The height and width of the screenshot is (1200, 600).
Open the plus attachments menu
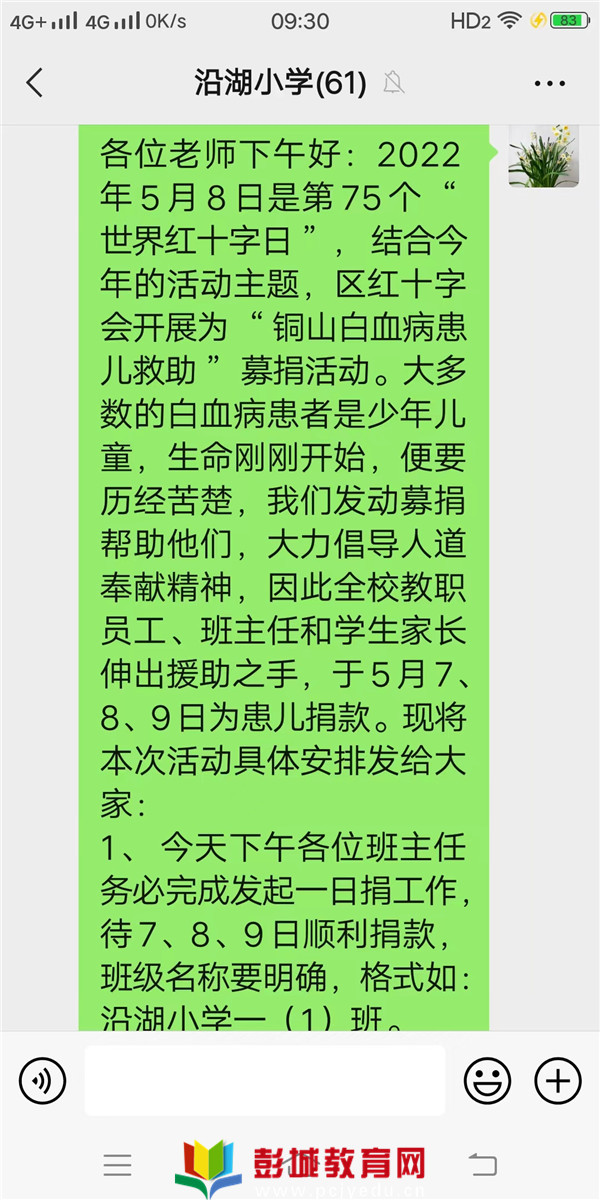coord(558,1080)
